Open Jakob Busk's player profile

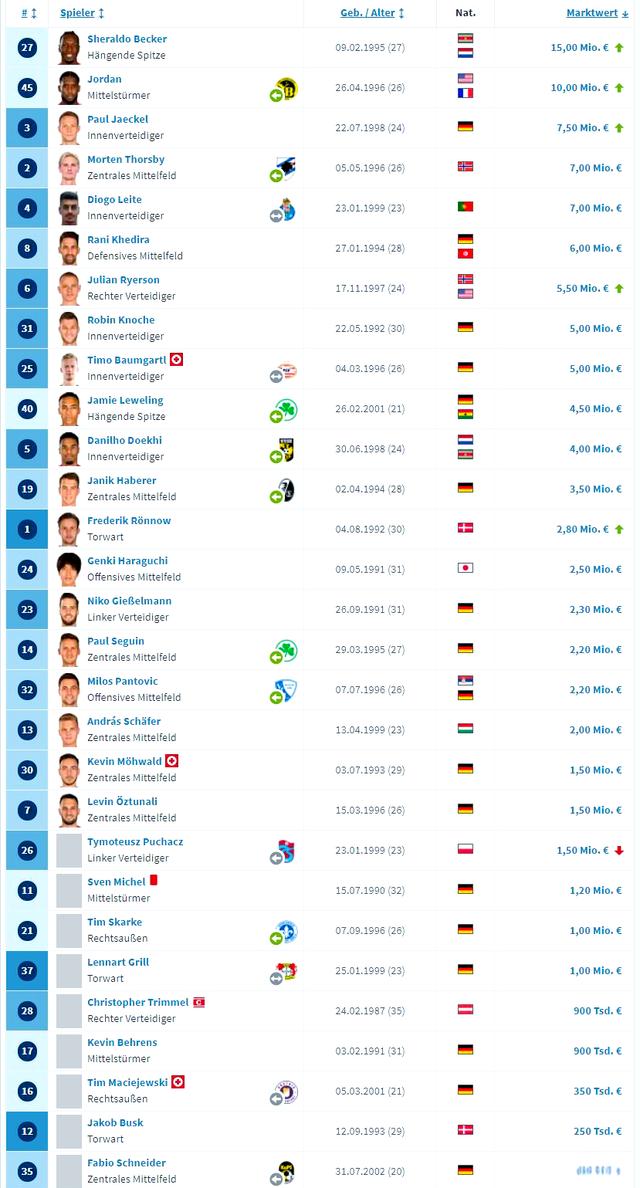[115, 1122]
